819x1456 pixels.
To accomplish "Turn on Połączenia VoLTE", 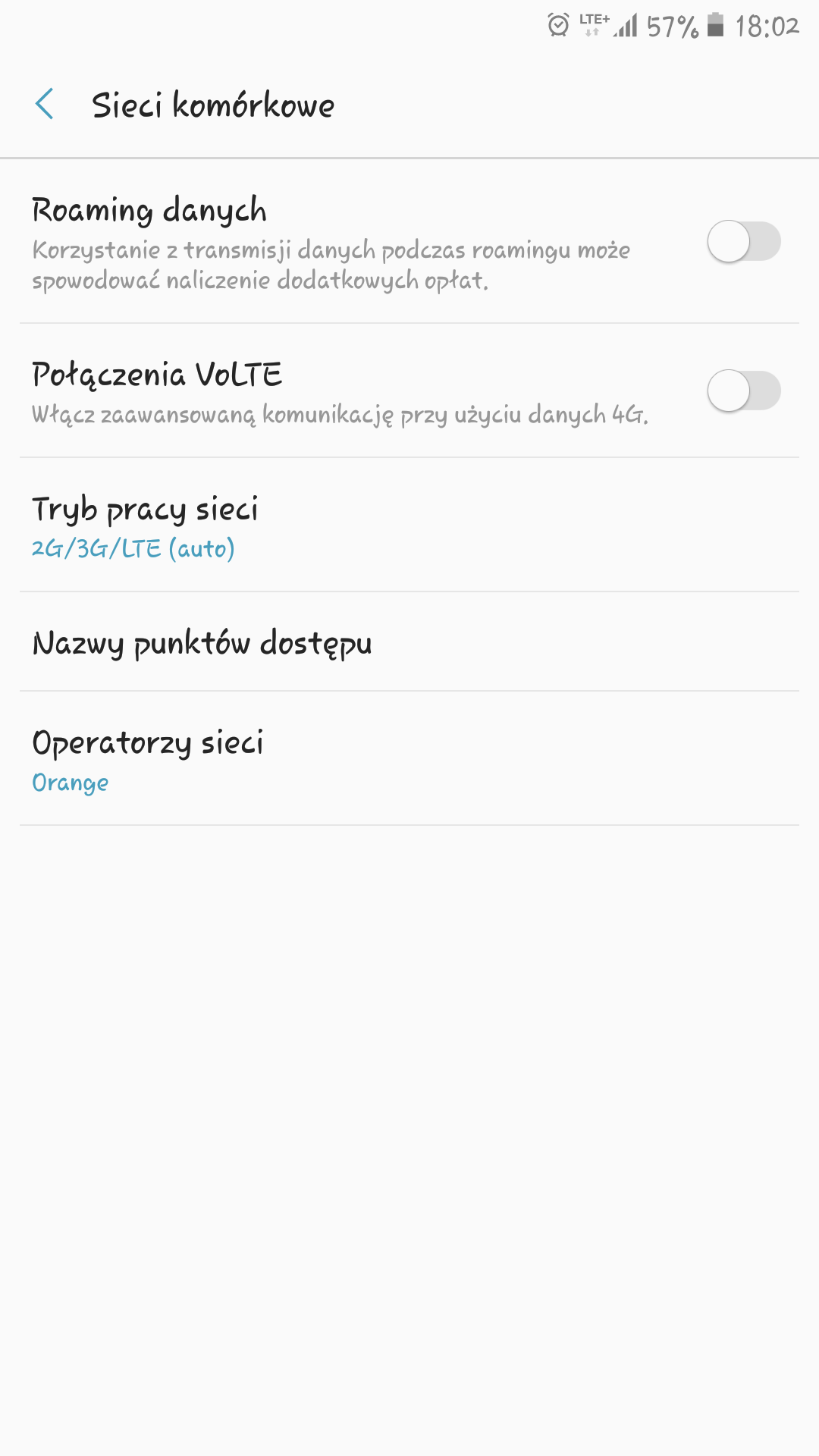I will pyautogui.click(x=743, y=391).
